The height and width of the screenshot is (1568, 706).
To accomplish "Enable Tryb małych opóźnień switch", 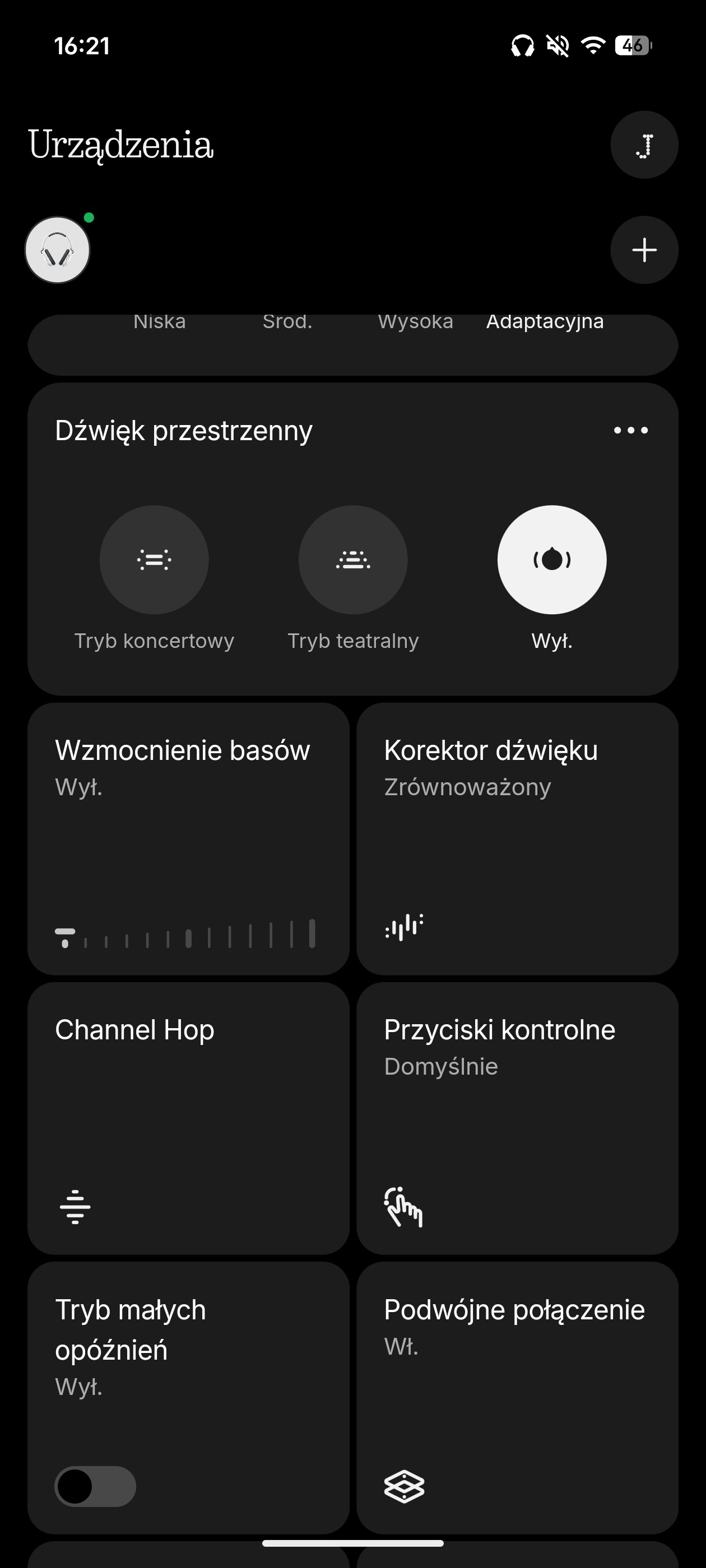I will pyautogui.click(x=95, y=1486).
